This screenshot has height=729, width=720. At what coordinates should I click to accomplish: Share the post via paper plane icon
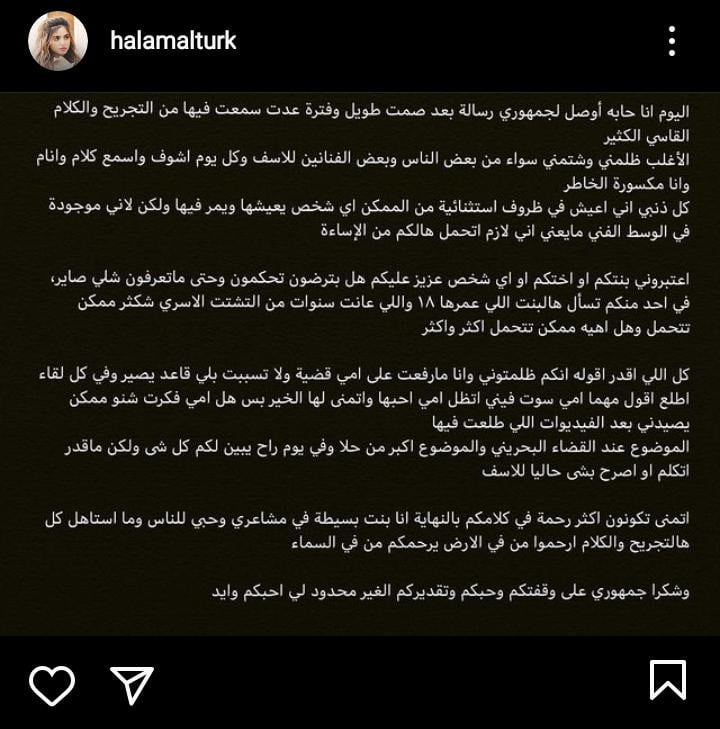point(132,684)
